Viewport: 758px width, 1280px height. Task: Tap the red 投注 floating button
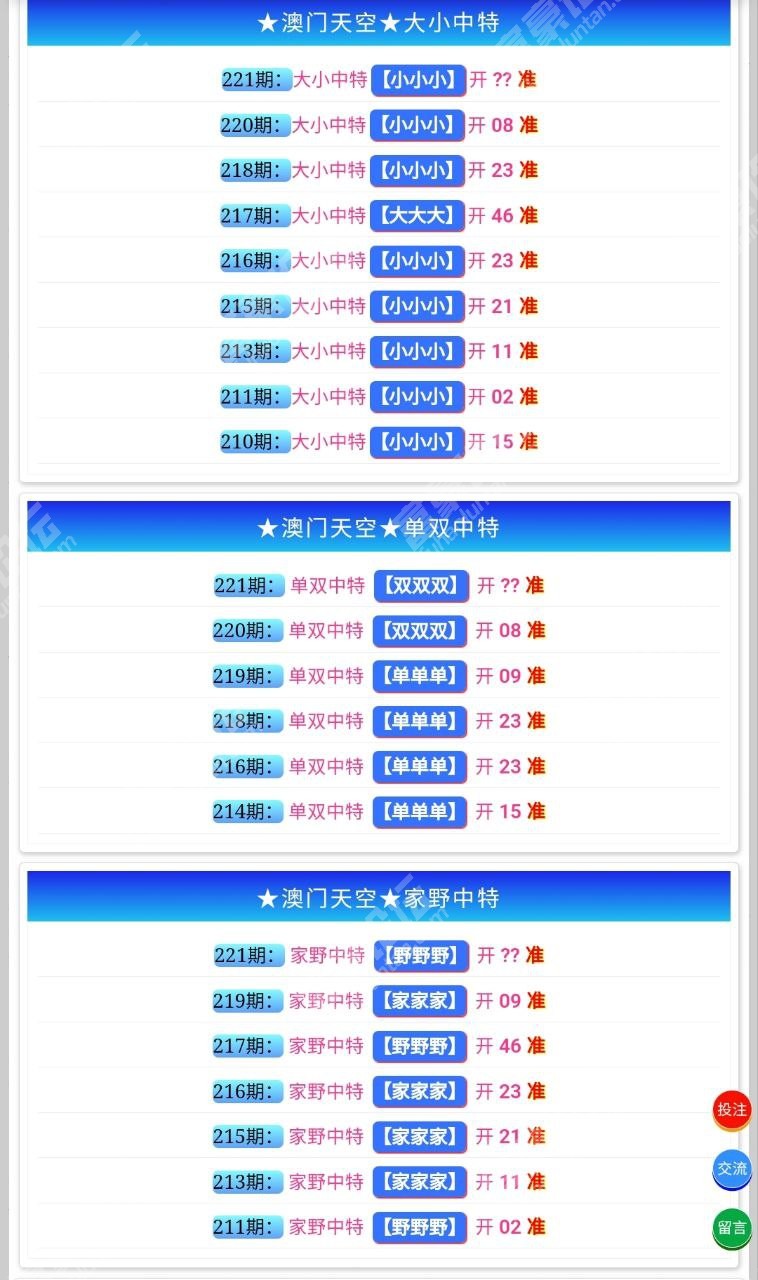[x=732, y=1109]
